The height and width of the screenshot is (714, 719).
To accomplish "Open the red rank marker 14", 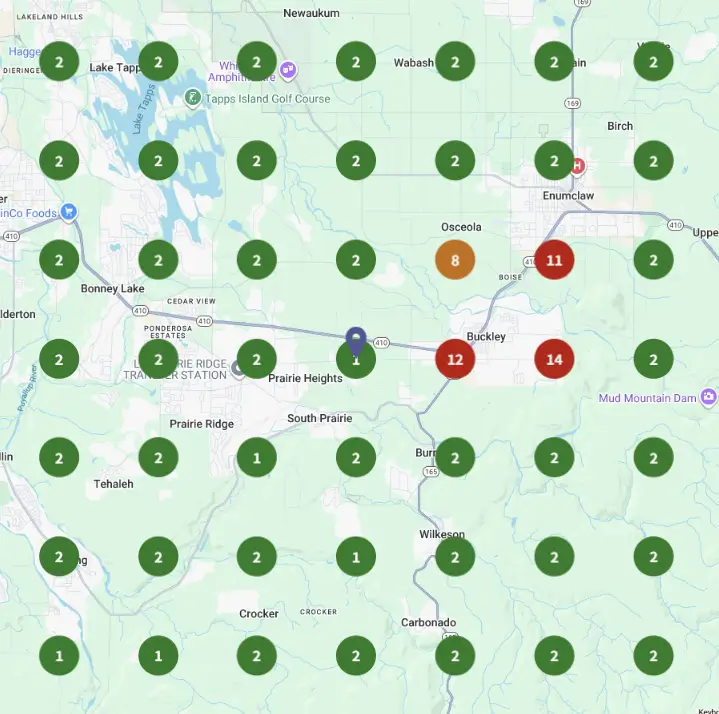I will pos(554,359).
